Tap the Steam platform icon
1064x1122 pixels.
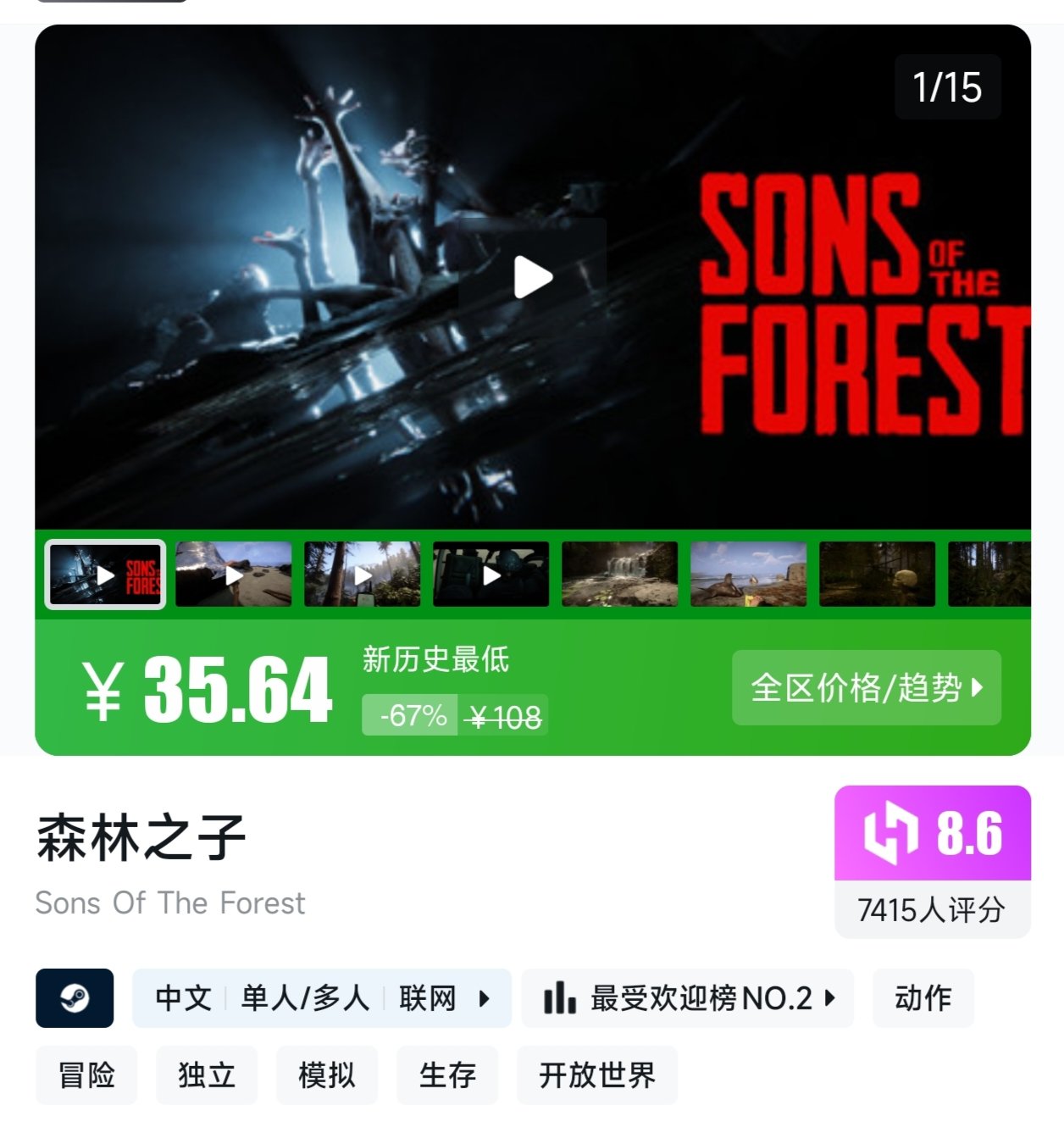tap(75, 997)
